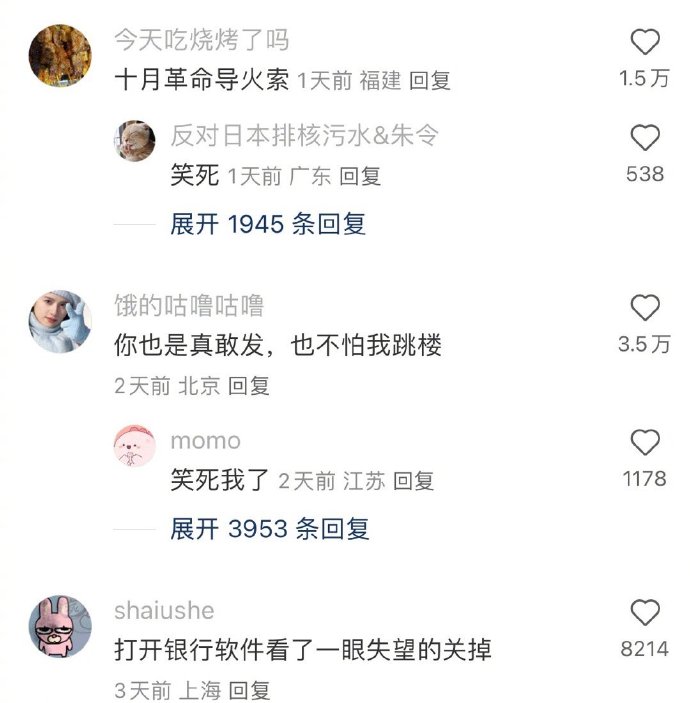The height and width of the screenshot is (703, 690).
Task: Reply to 今天吃烧烤了吗's comment
Action: coord(430,81)
